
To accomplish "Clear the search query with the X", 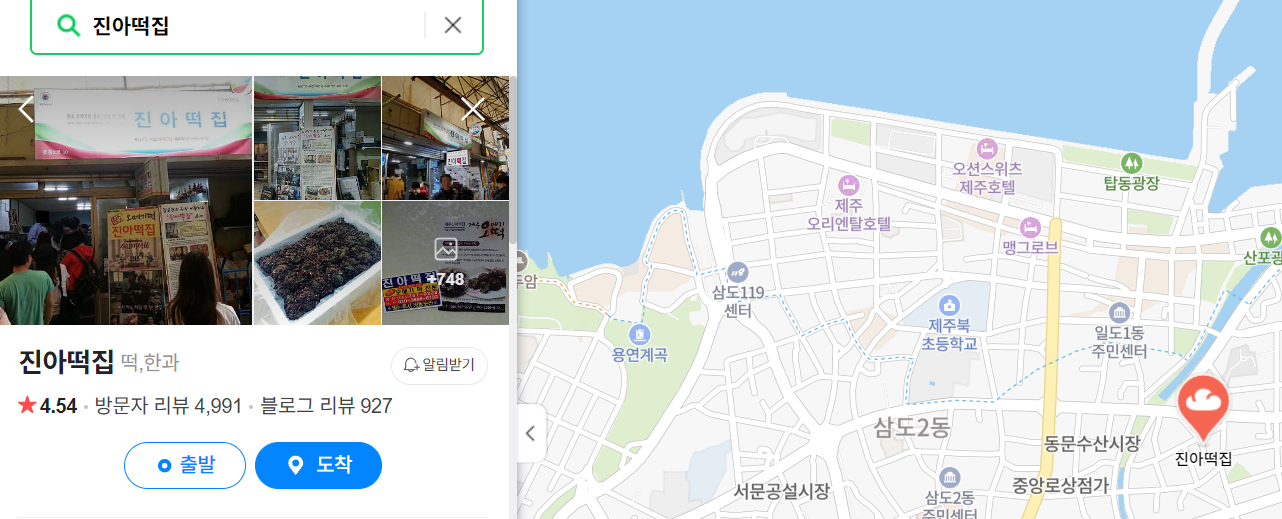I will 453,26.
